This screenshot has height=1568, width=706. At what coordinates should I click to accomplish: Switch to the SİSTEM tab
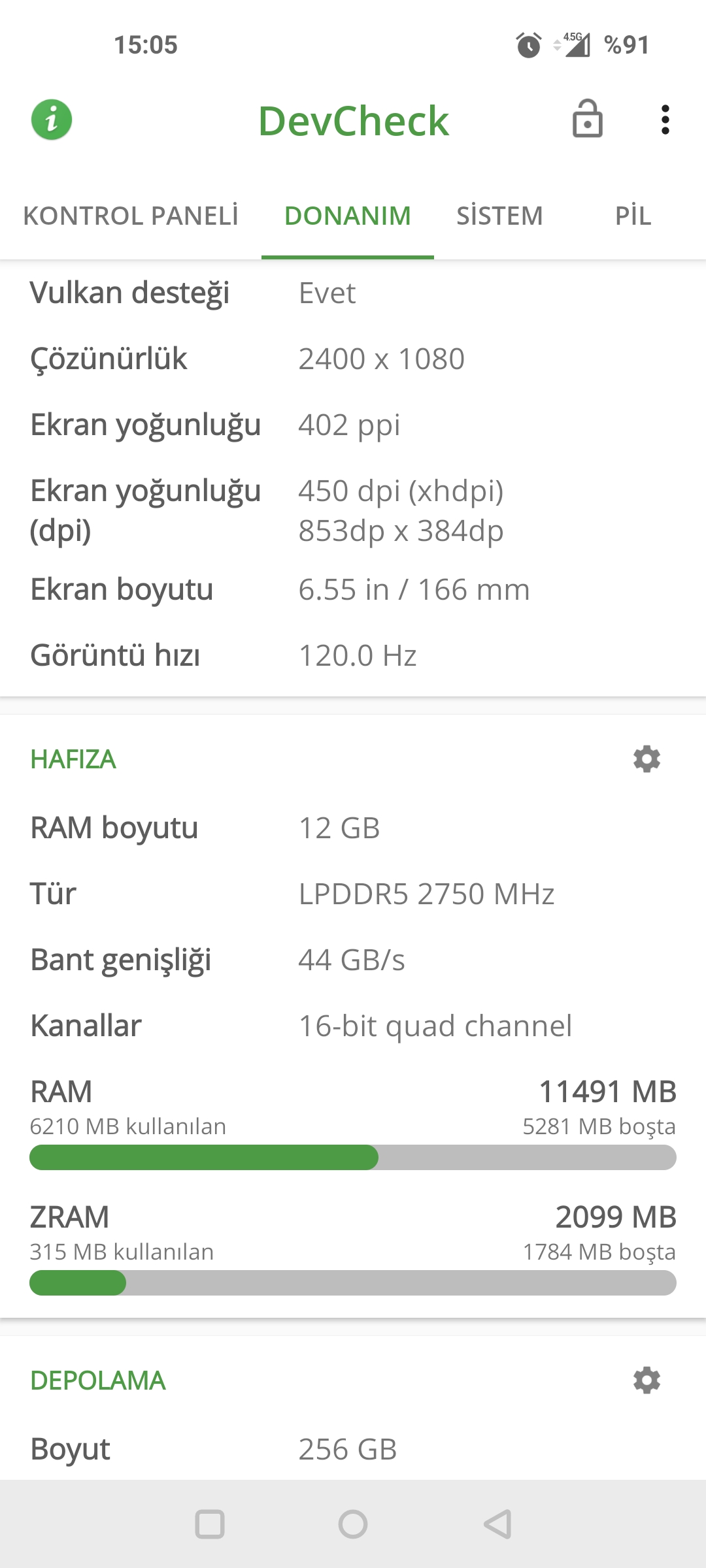499,216
